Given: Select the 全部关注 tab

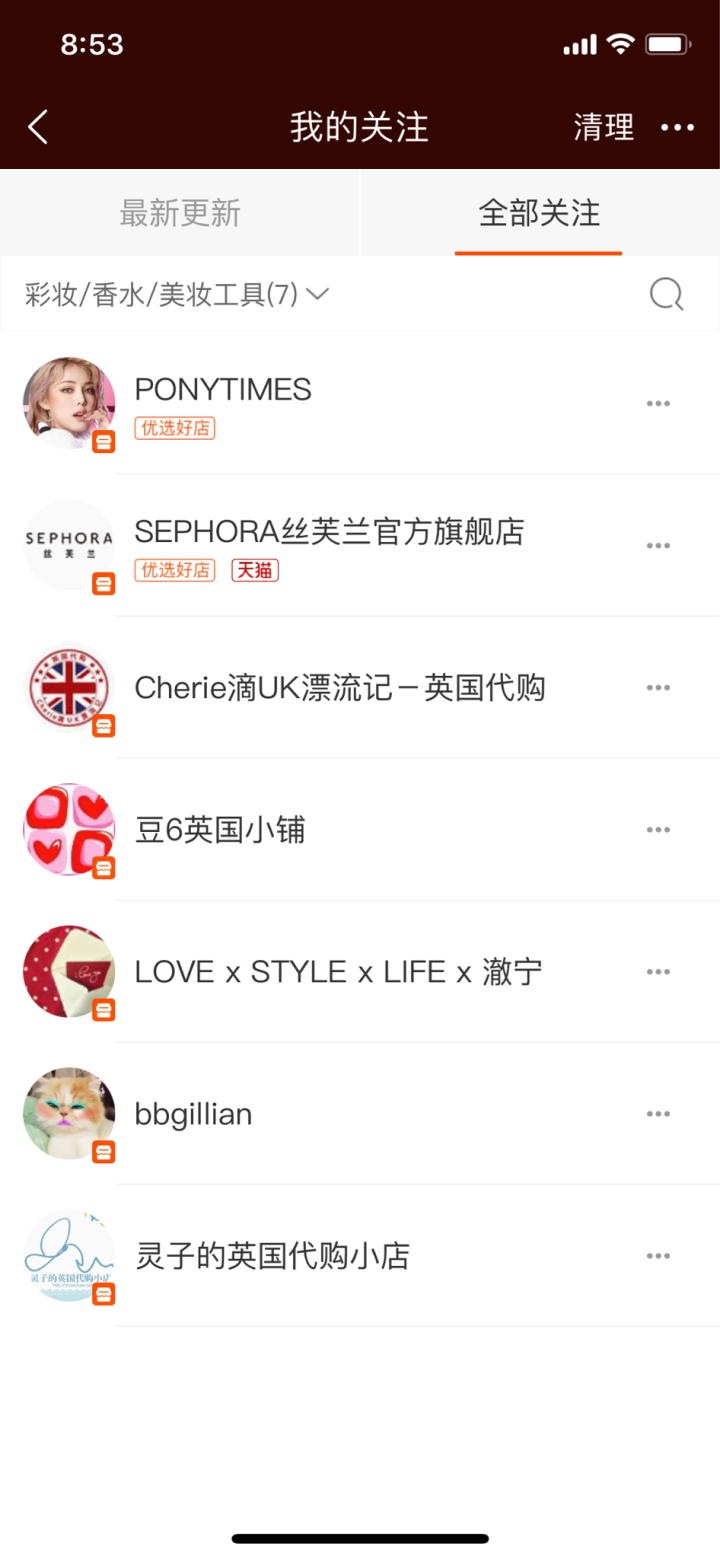Looking at the screenshot, I should tap(539, 213).
